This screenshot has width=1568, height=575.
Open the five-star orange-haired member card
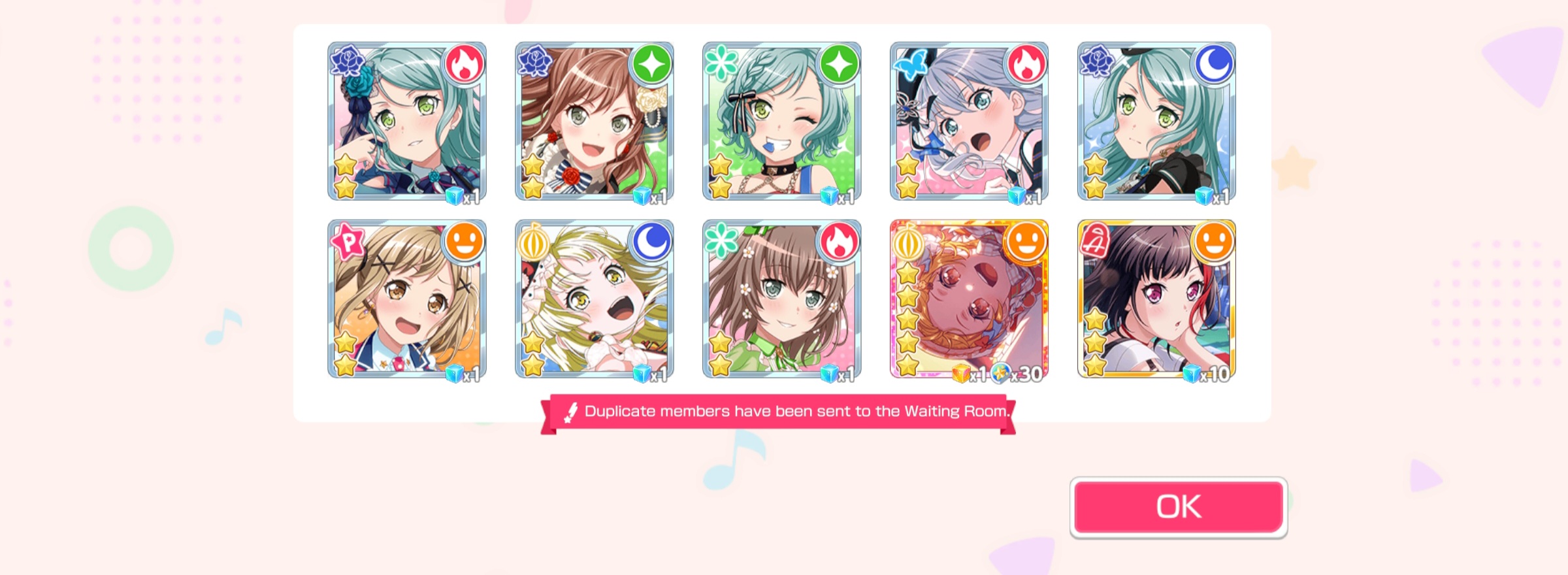[969, 300]
